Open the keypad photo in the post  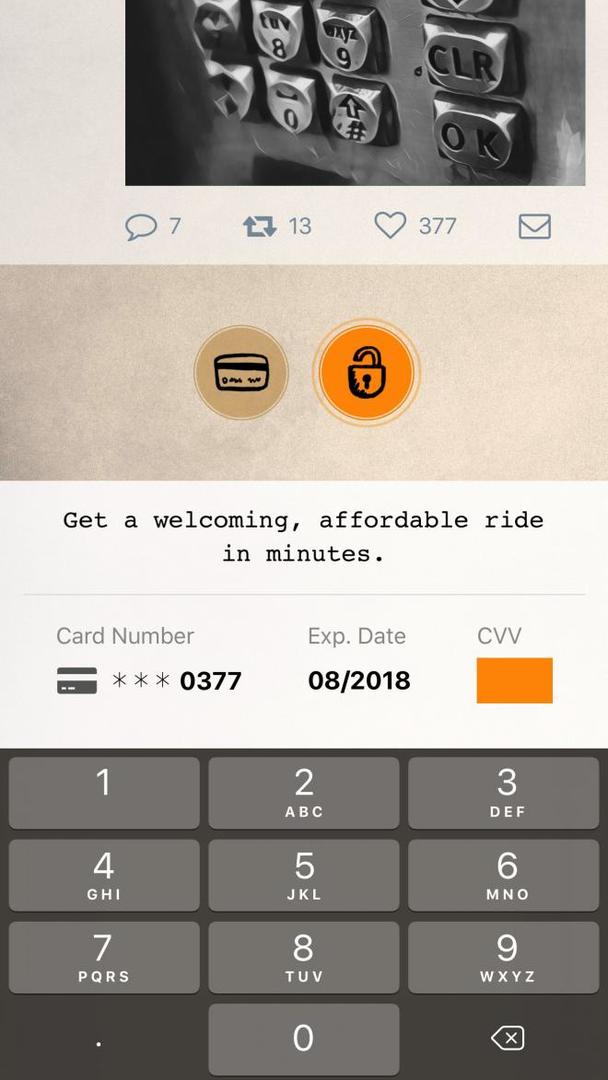click(x=355, y=92)
